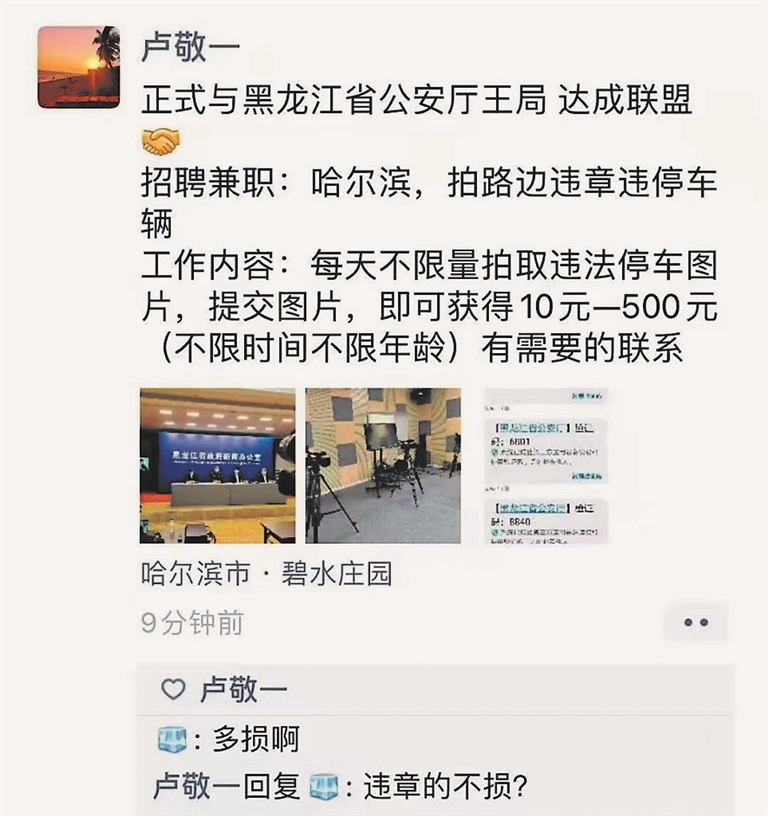Open location 哈尔滨市 · 碧水庄园

[x=266, y=574]
